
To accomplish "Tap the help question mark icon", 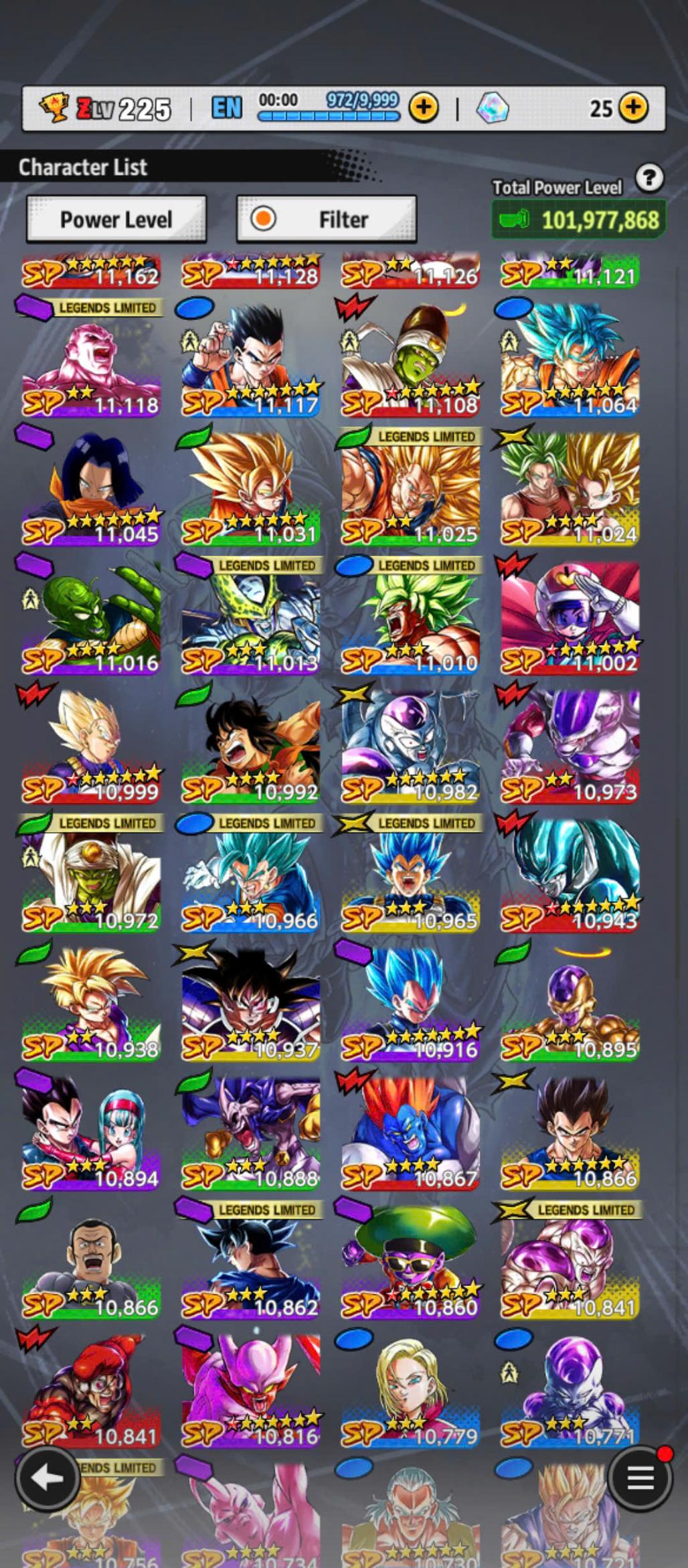I will (649, 178).
